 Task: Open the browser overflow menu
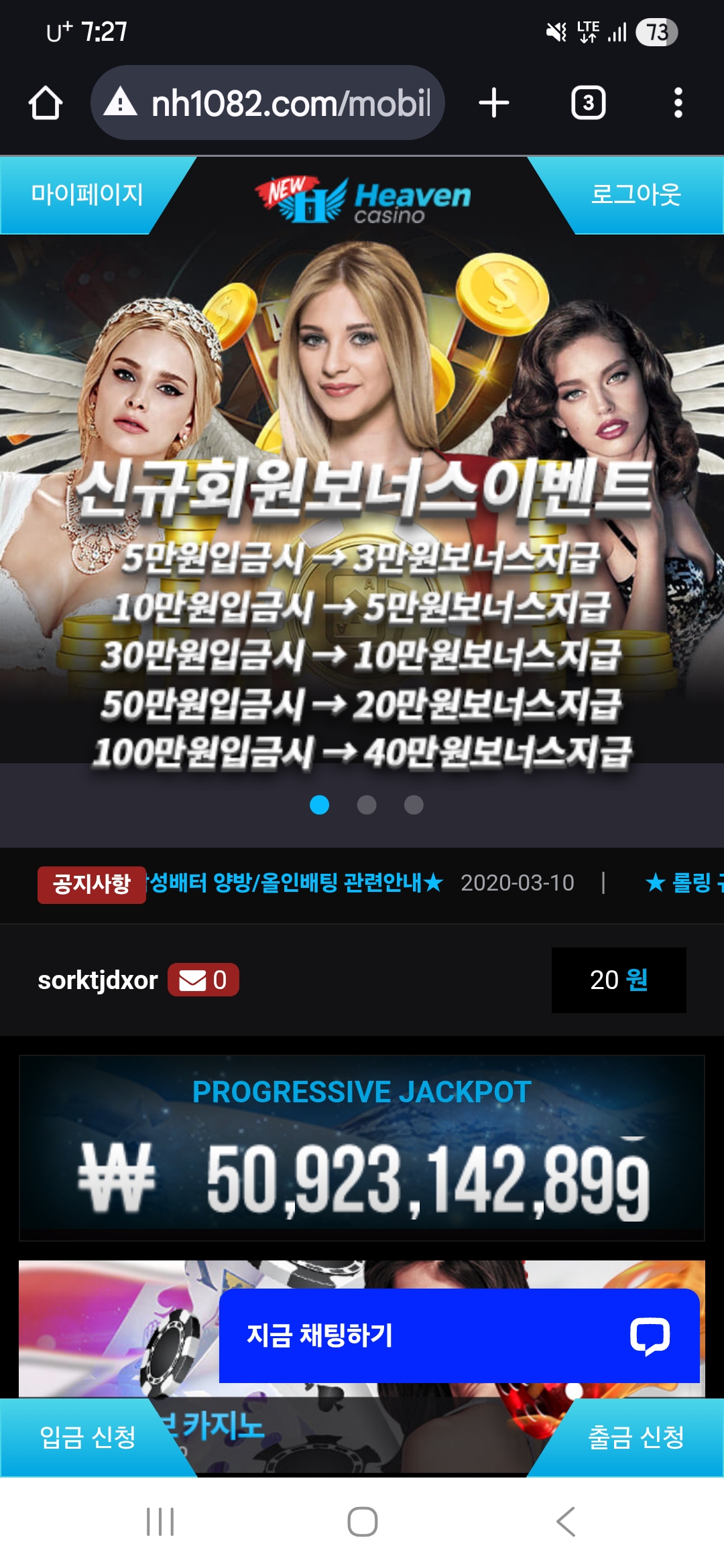coord(678,103)
